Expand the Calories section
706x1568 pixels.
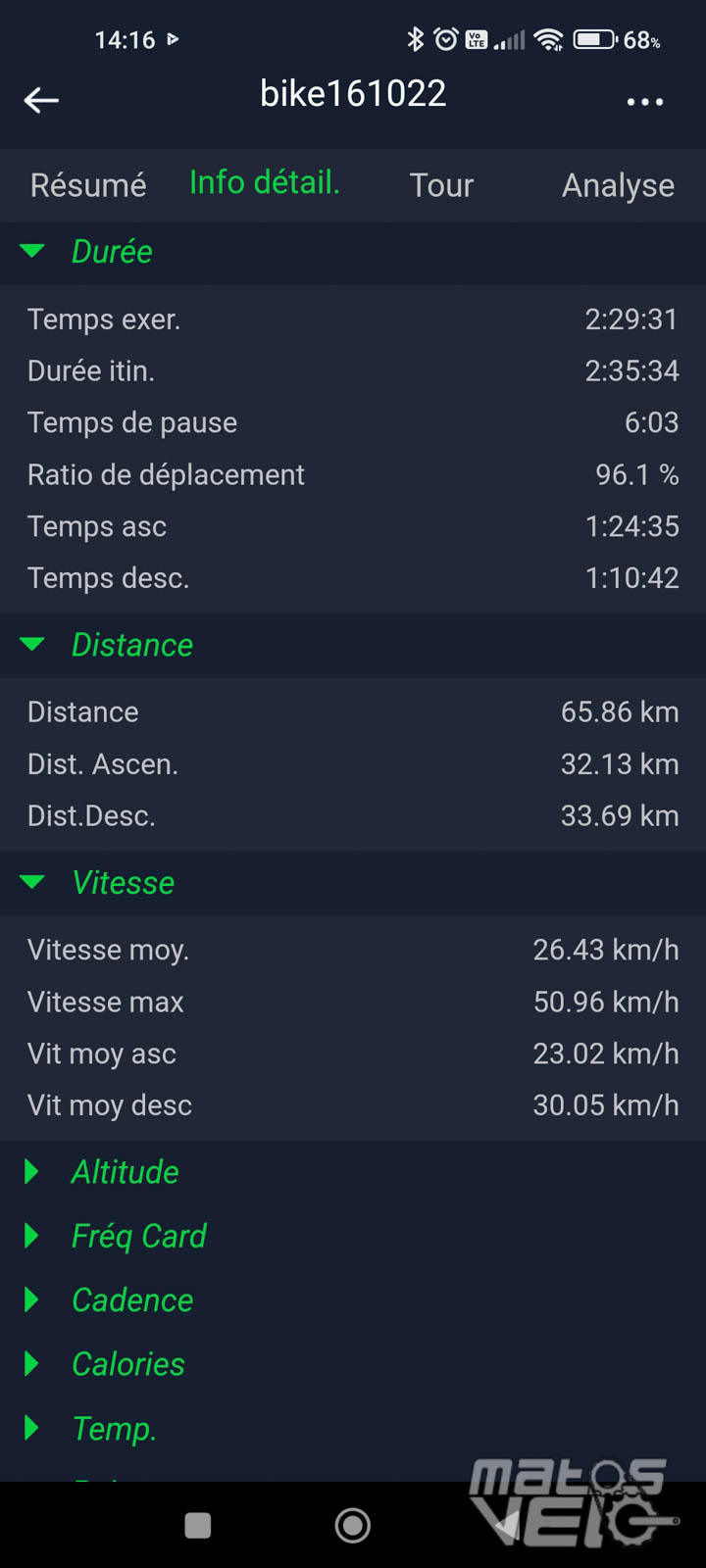[353, 1364]
